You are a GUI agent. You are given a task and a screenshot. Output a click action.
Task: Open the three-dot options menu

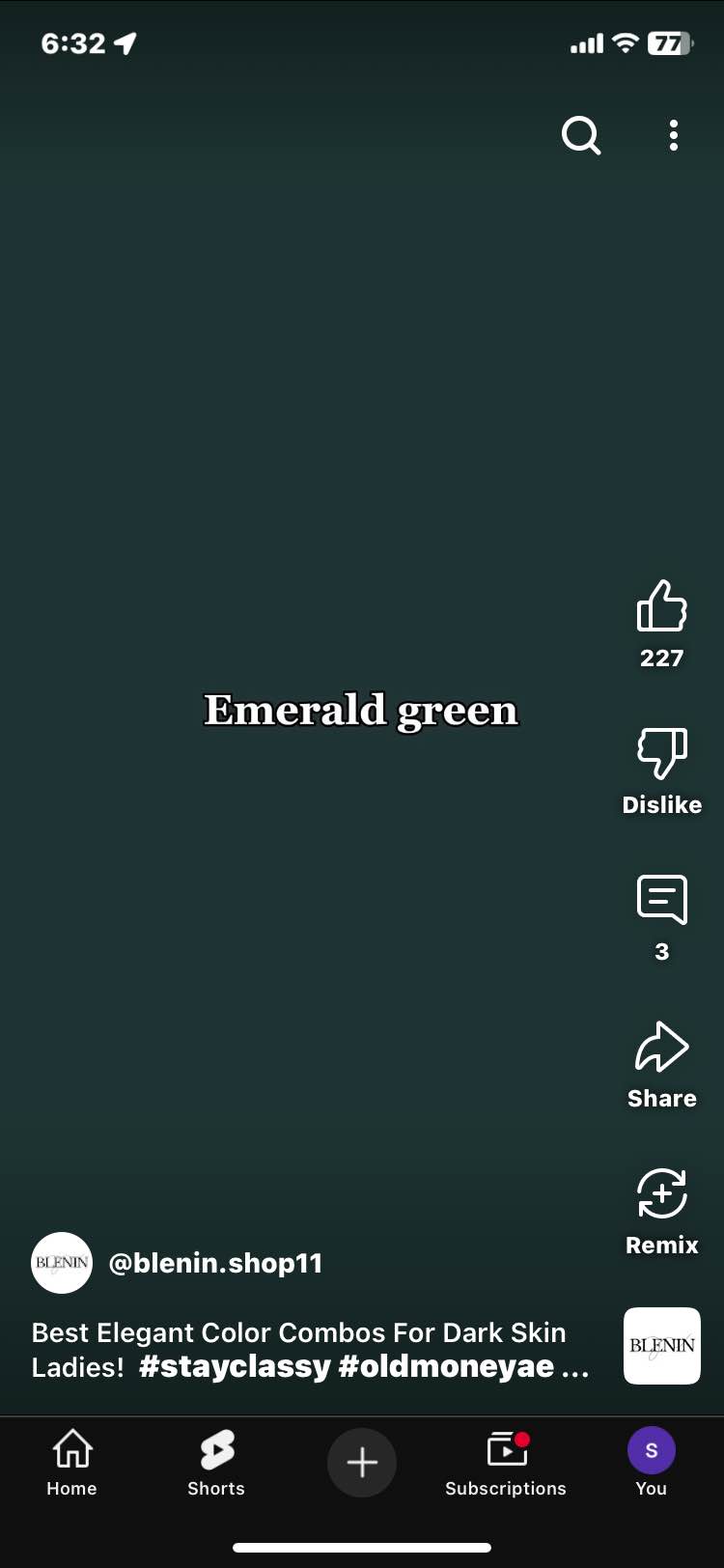click(x=673, y=135)
